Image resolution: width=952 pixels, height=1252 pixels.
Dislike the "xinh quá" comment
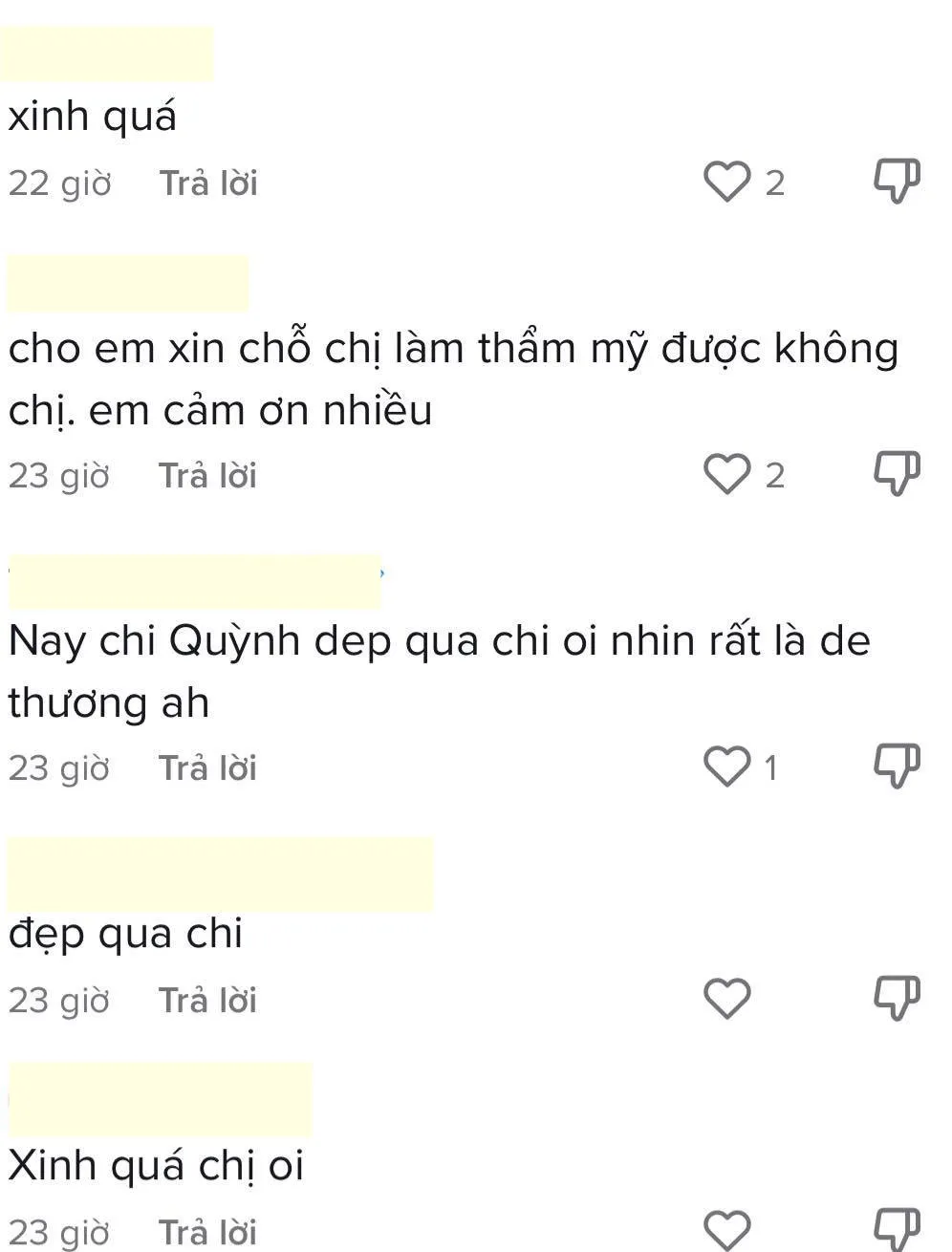897,181
